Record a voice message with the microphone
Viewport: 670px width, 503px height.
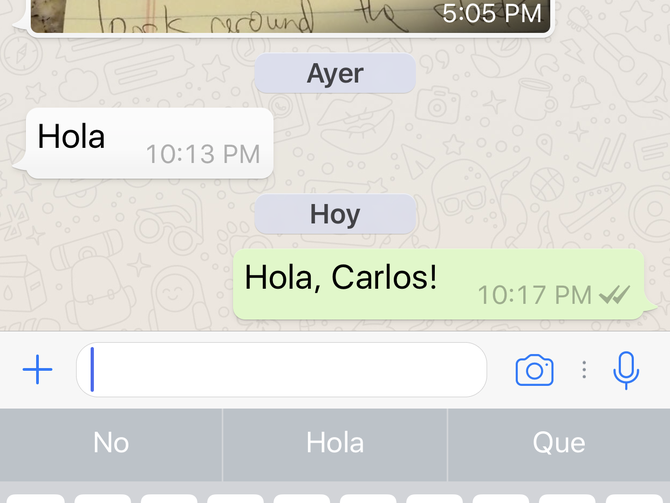626,371
